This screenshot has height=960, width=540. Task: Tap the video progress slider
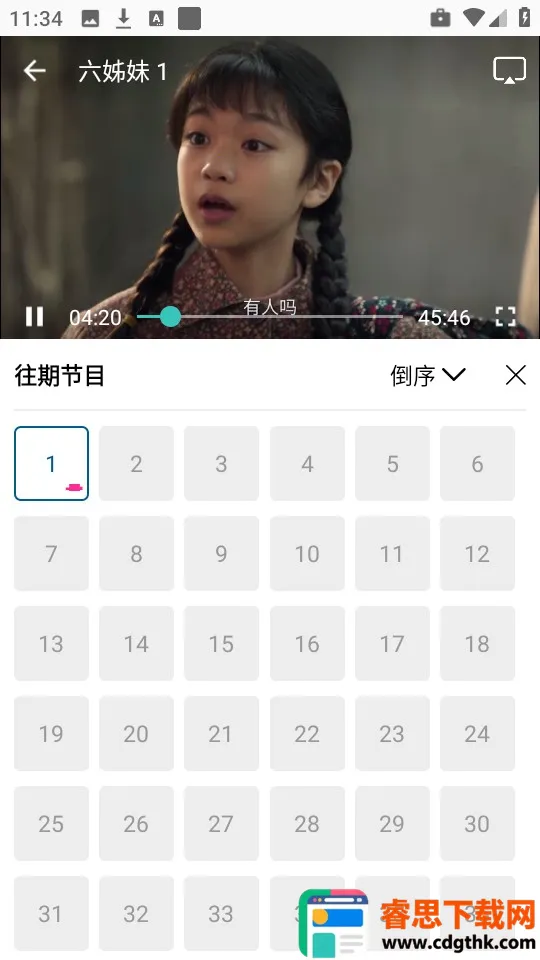point(269,317)
